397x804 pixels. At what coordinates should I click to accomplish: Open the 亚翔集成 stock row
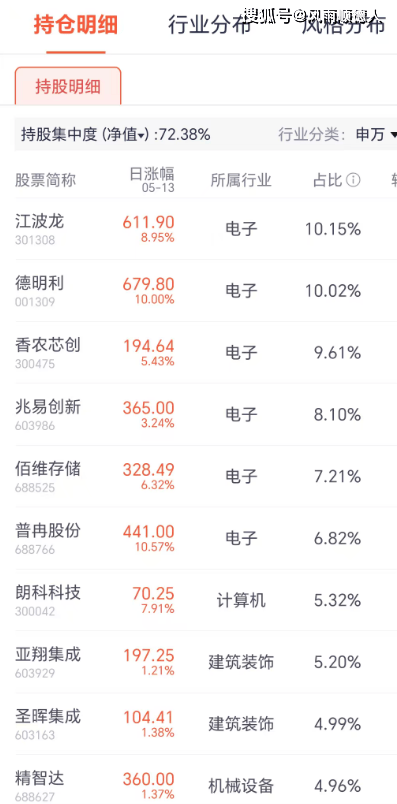pos(198,662)
